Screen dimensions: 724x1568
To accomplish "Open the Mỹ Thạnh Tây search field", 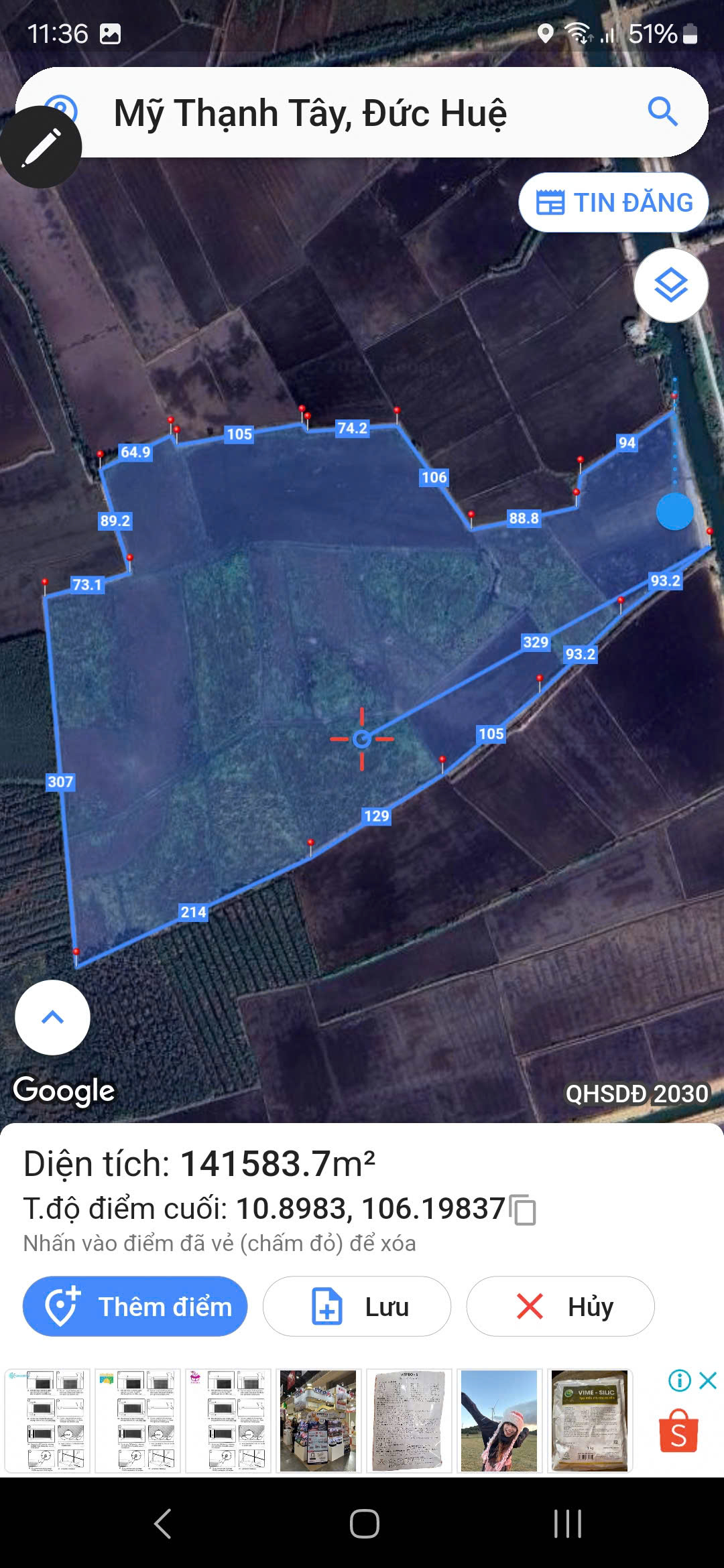I will click(349, 113).
